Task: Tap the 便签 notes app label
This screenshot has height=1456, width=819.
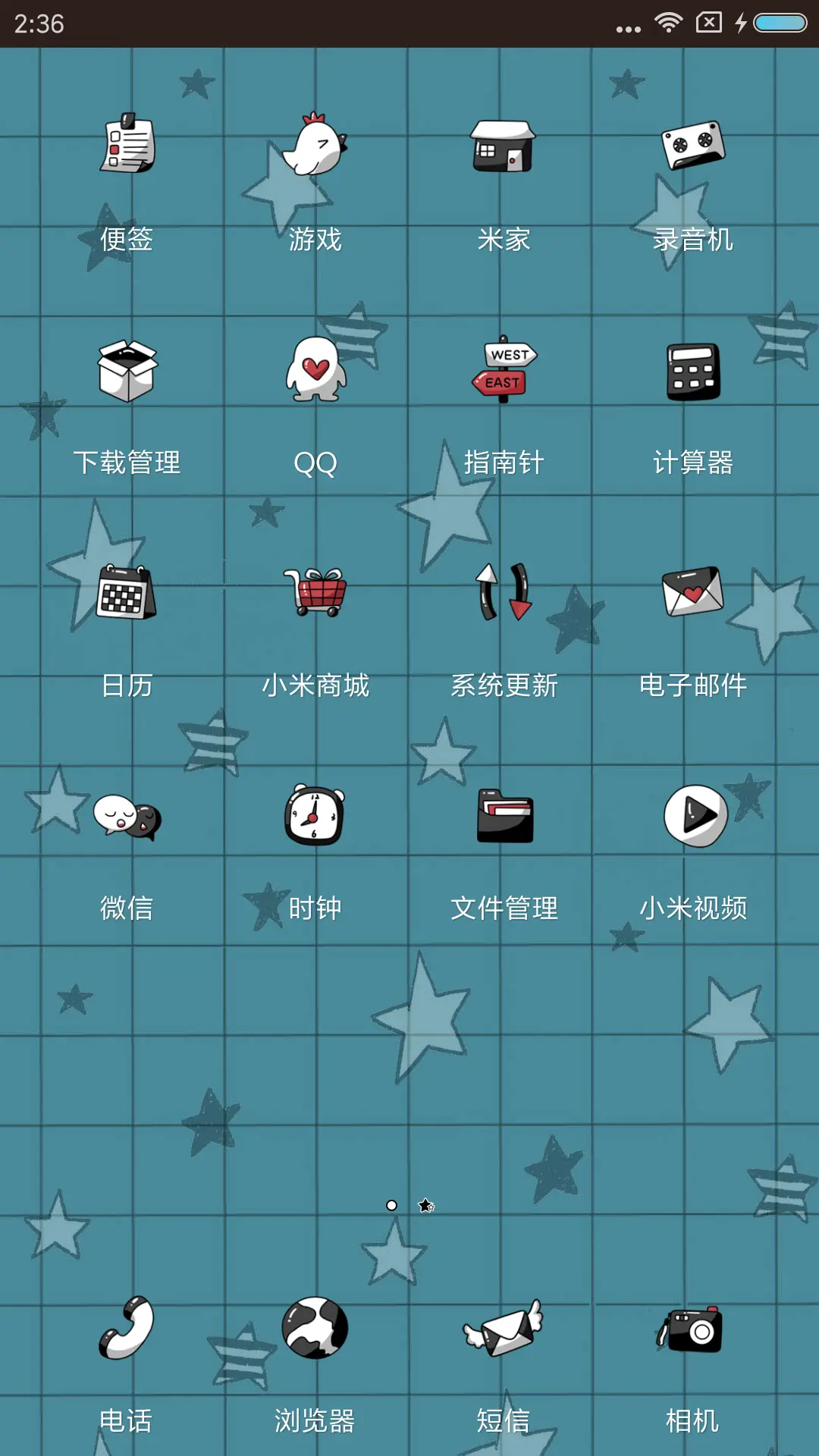Action: click(x=127, y=240)
